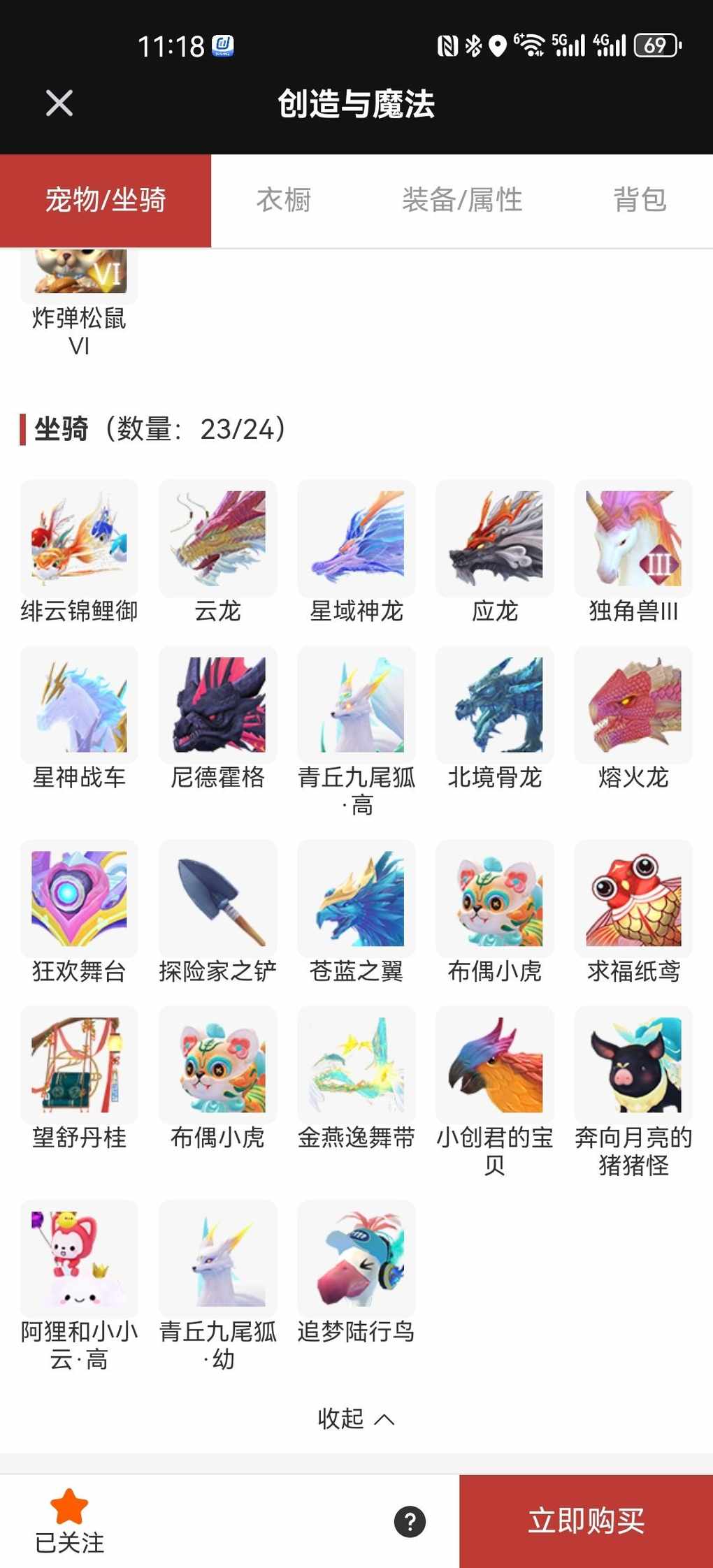Select the 宠物/坐骑 tab

[x=106, y=200]
